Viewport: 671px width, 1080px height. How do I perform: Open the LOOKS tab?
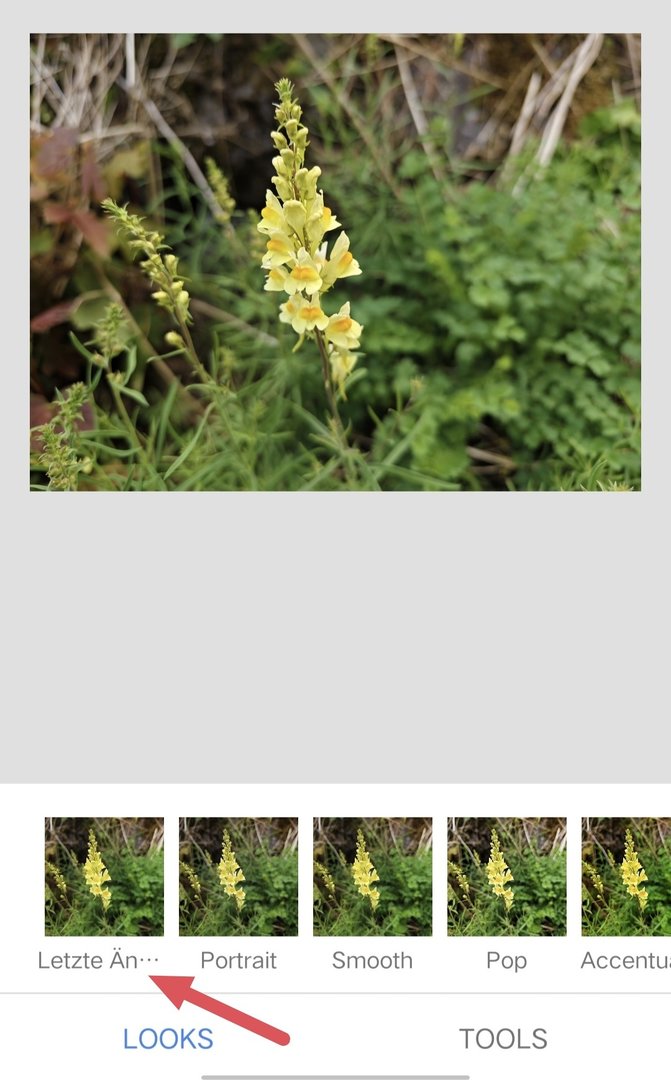168,1038
